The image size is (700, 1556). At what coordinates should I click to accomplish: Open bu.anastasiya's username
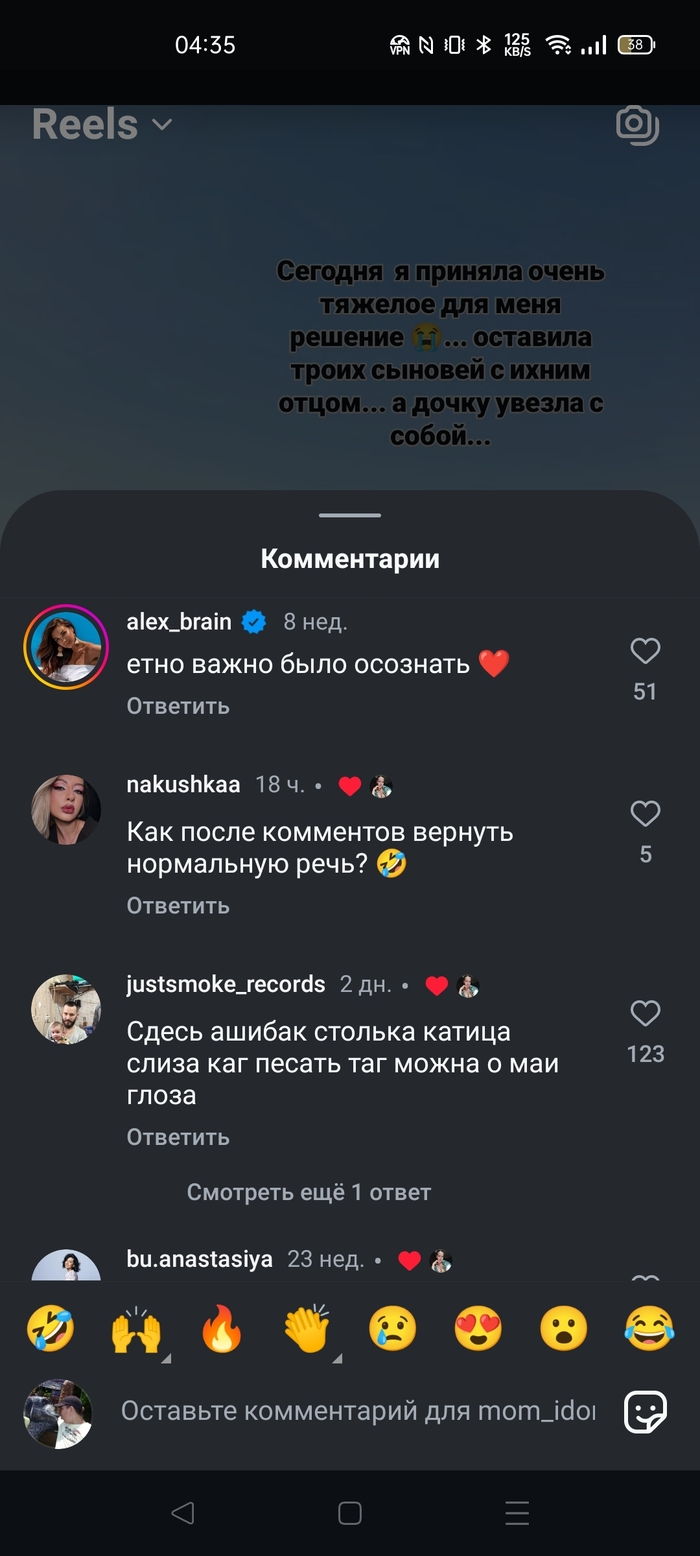pos(199,1259)
